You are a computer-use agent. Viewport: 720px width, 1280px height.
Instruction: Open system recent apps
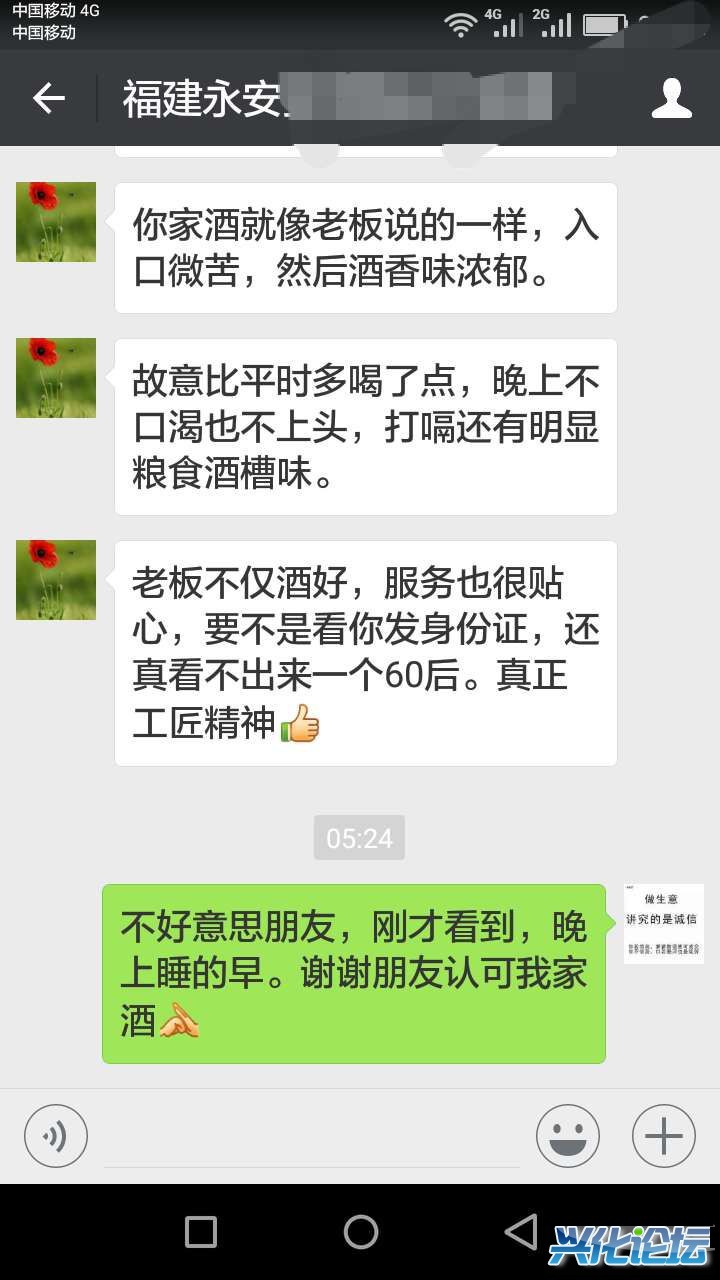coord(201,1232)
